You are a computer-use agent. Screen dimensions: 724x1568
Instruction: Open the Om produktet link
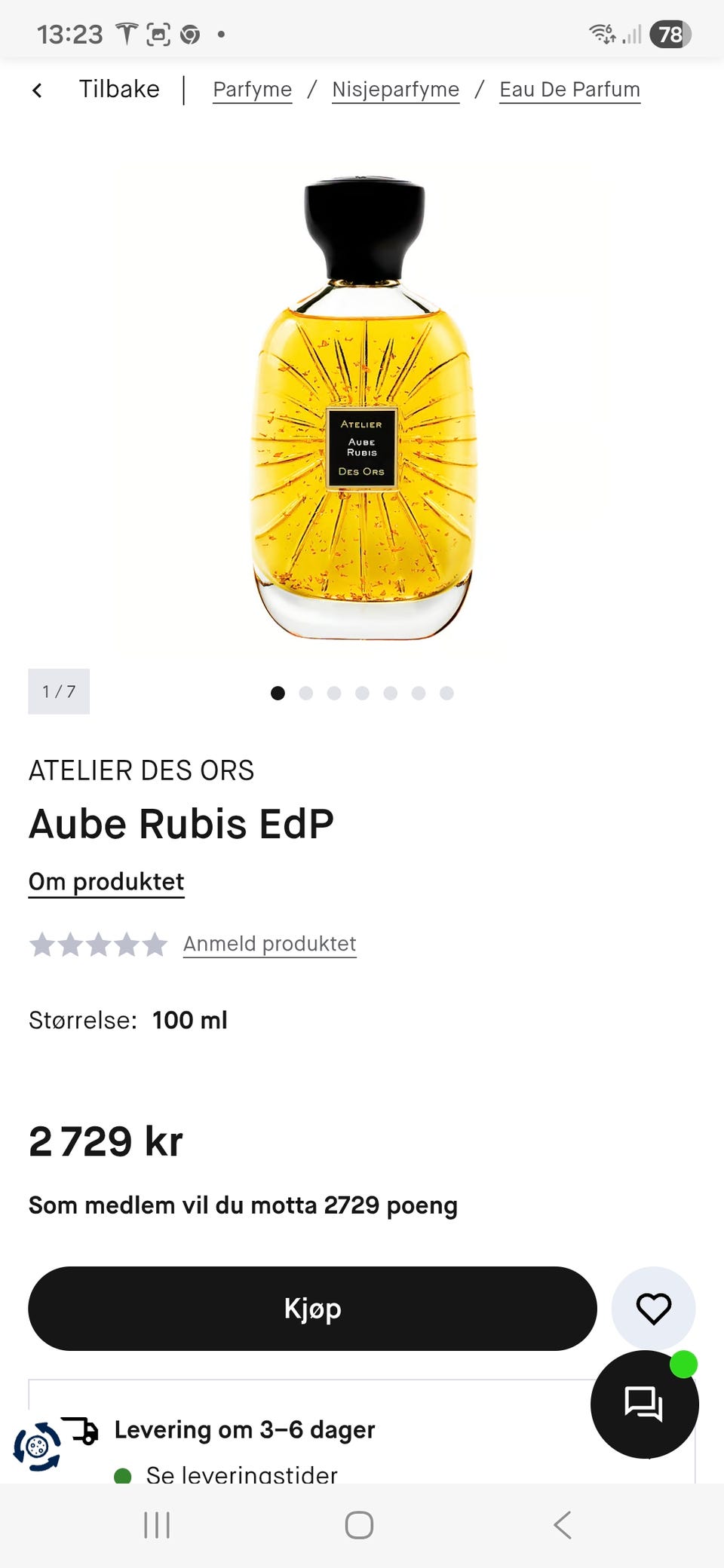coord(106,882)
